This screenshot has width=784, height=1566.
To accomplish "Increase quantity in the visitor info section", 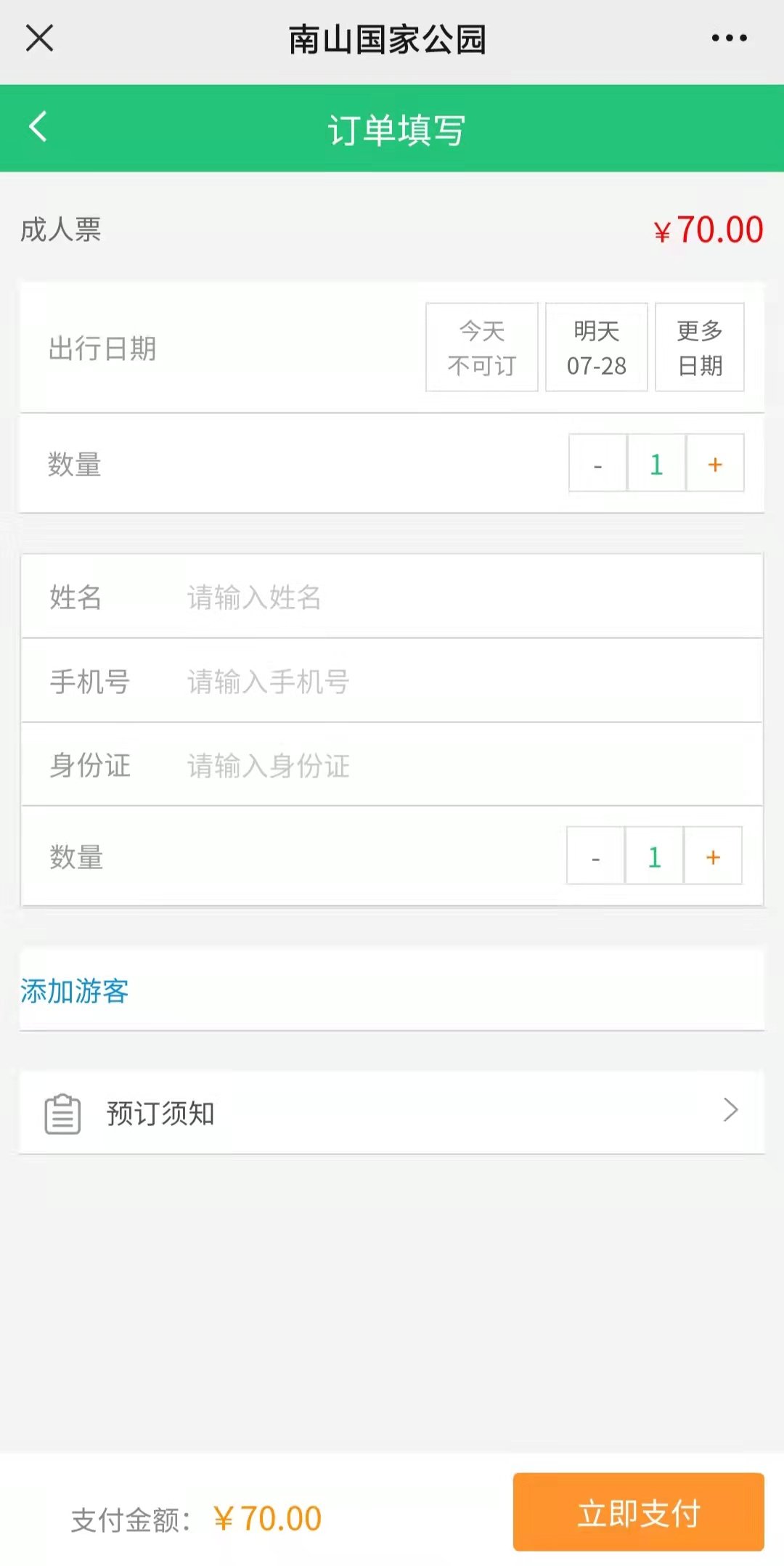I will pyautogui.click(x=713, y=857).
